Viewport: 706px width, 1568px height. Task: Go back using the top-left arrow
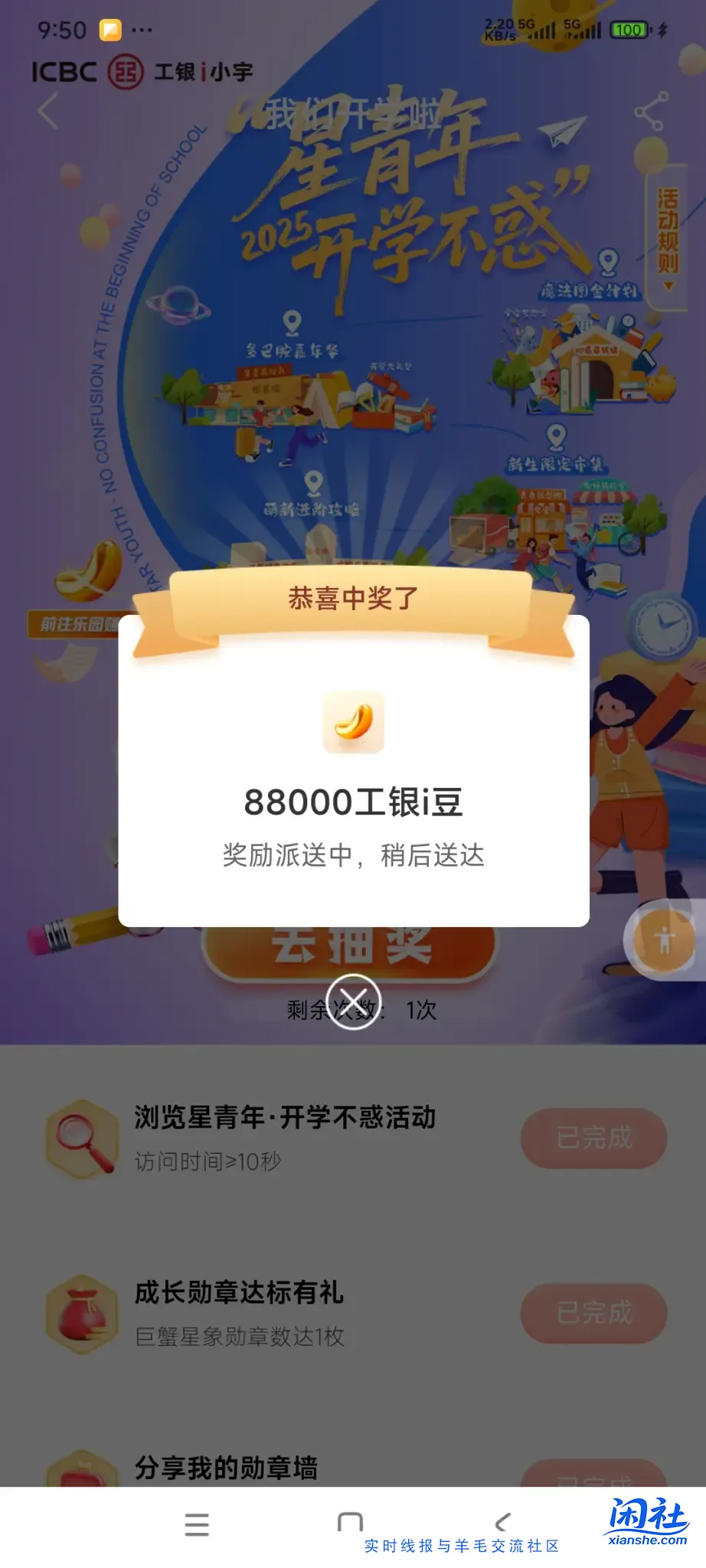pos(48,111)
